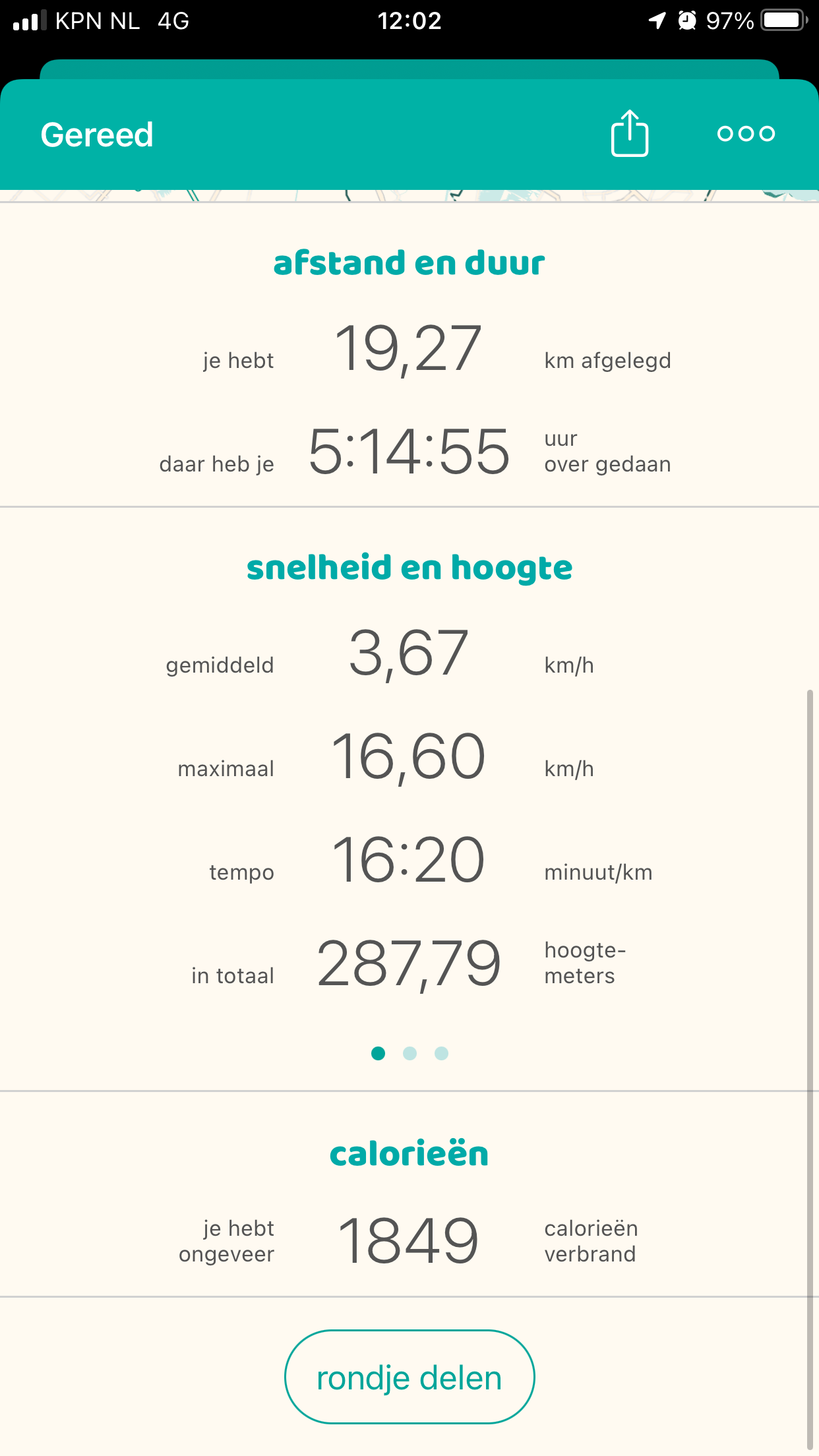The width and height of the screenshot is (819, 1456).
Task: Open the share icon in the header
Action: click(630, 133)
